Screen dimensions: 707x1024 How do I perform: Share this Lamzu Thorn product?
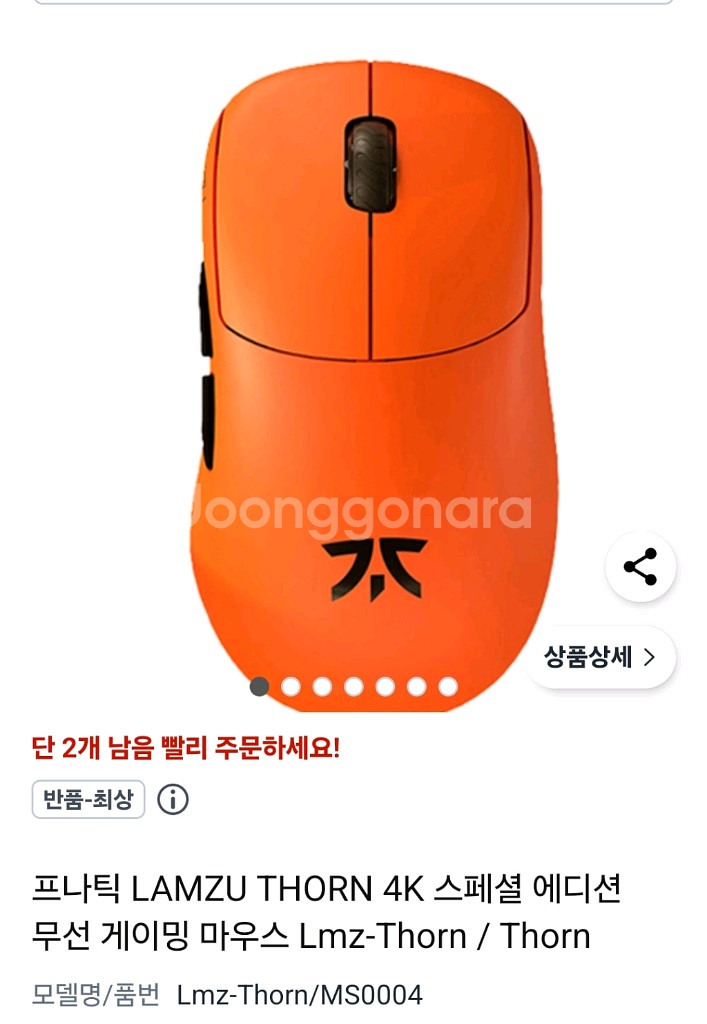click(640, 566)
